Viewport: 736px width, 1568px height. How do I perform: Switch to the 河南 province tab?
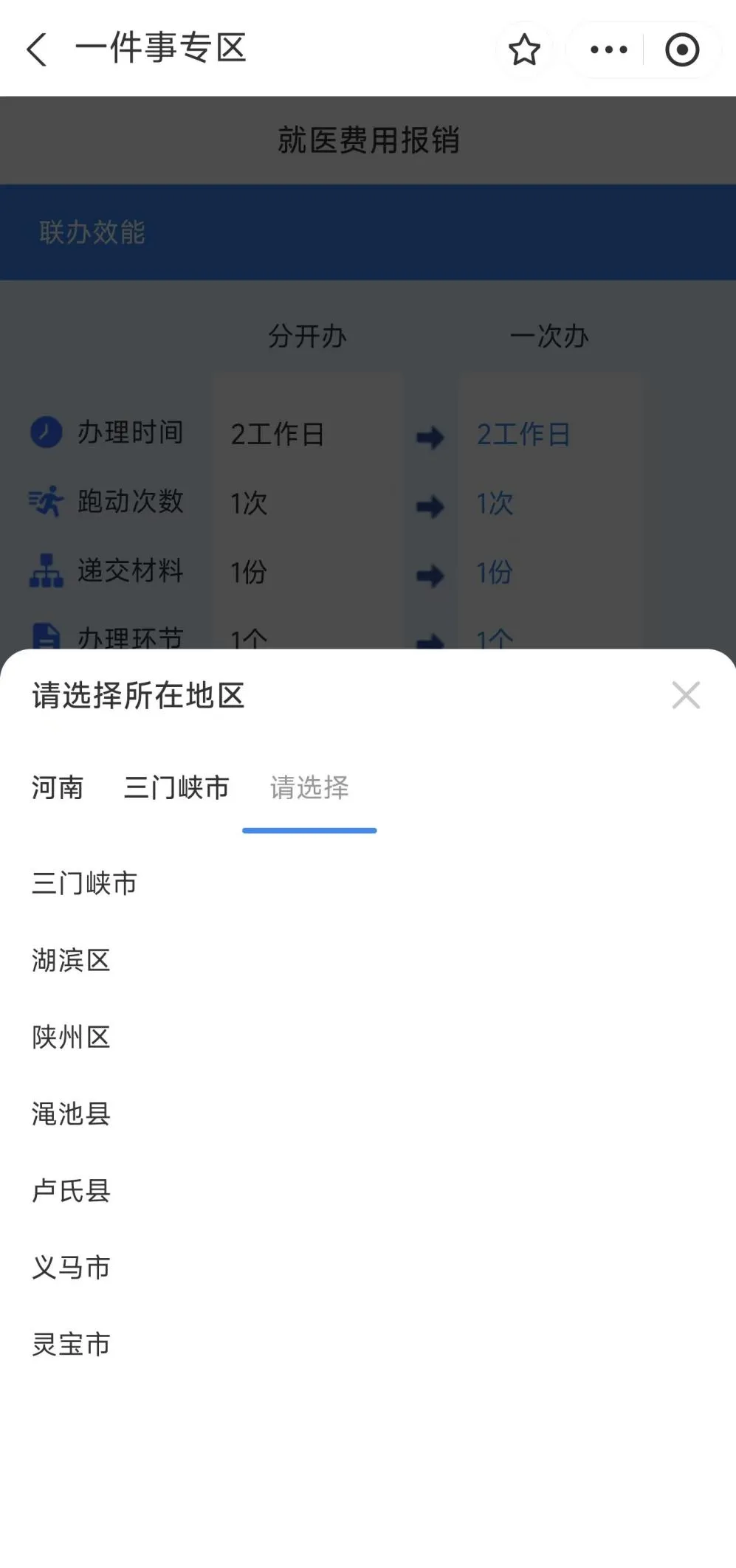tap(58, 787)
